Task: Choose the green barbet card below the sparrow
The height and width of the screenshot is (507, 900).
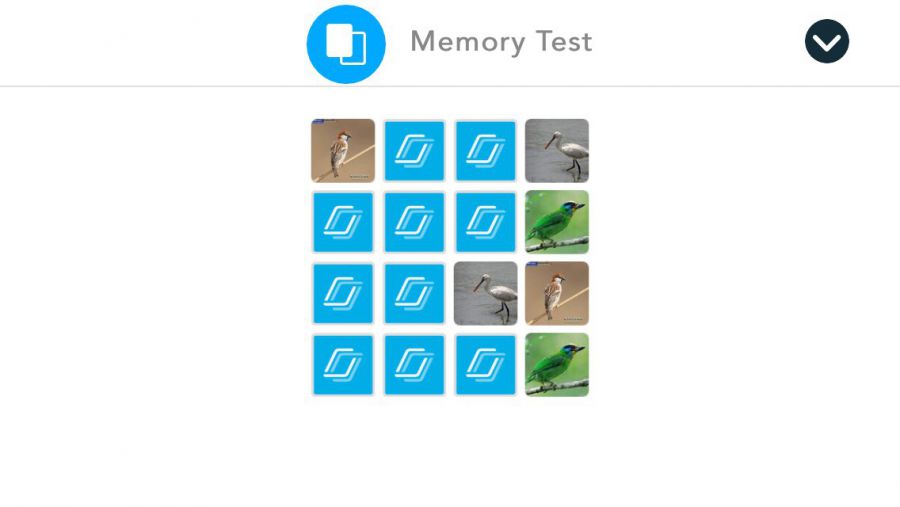Action: tap(557, 365)
